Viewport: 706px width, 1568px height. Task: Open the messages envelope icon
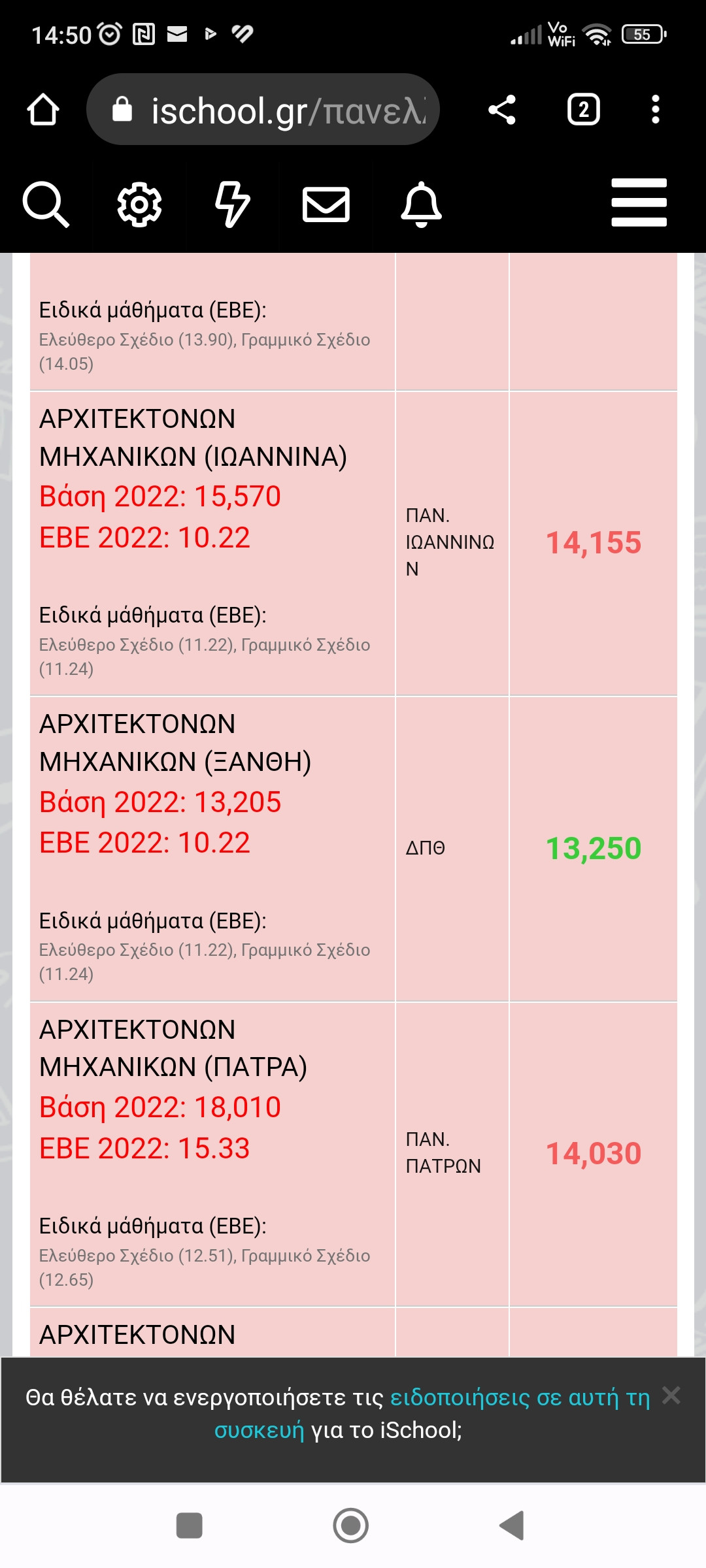pyautogui.click(x=326, y=204)
